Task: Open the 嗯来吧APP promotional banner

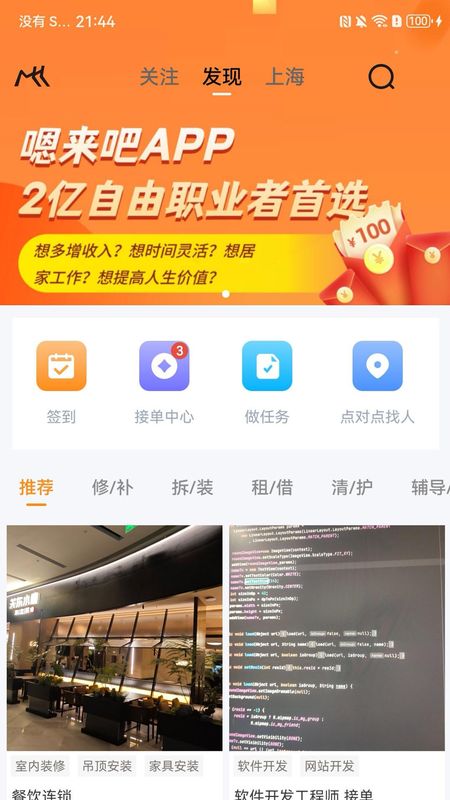Action: [x=225, y=209]
